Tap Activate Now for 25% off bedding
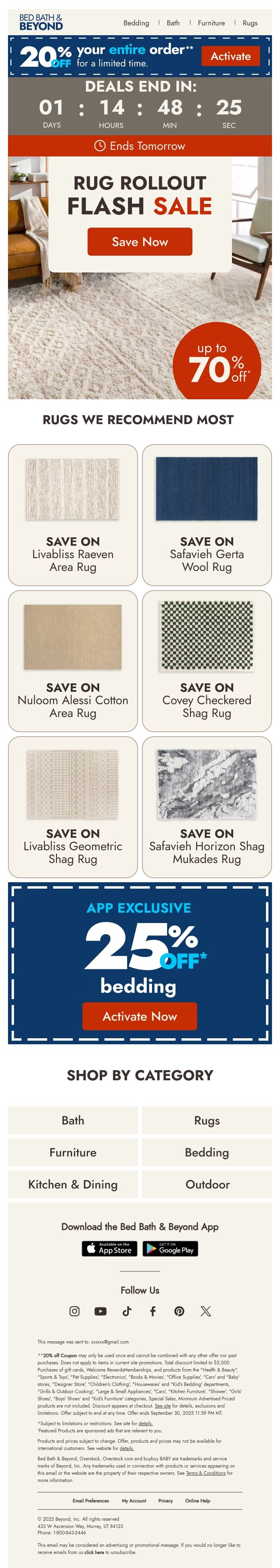280x1568 pixels. point(139,1016)
